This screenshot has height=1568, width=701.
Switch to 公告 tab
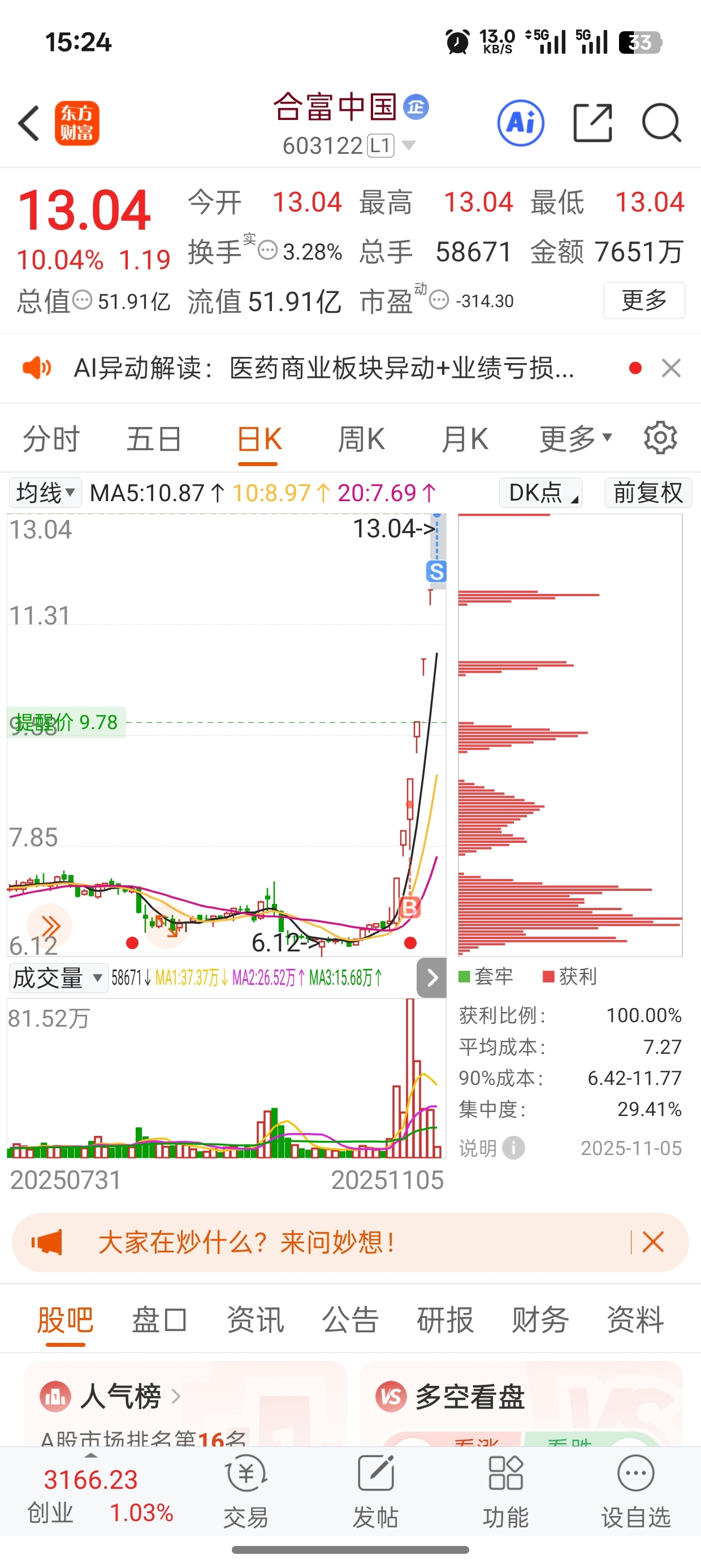point(350,1320)
